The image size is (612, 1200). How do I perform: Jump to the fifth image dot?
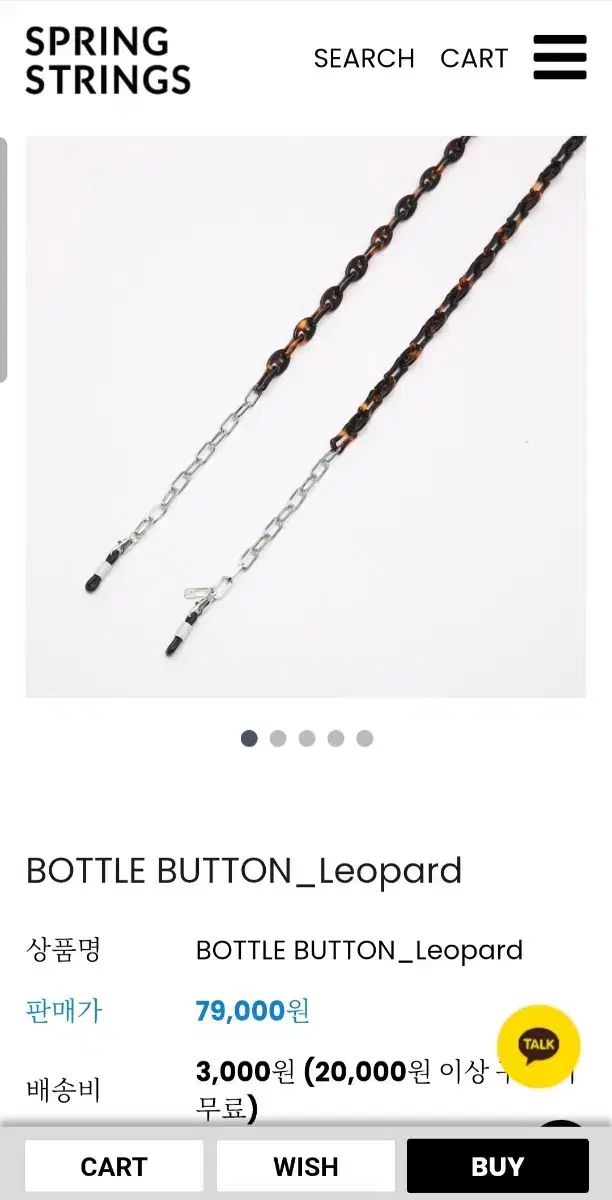[x=365, y=738]
